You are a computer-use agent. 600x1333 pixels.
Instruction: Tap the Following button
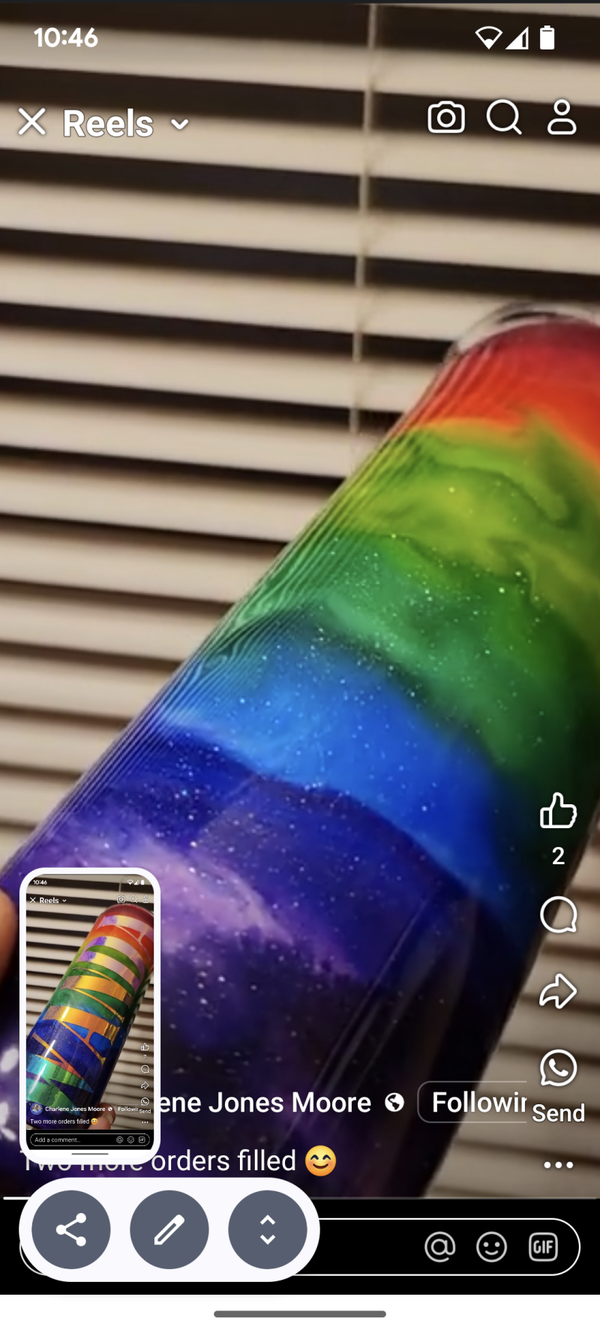click(x=477, y=1102)
